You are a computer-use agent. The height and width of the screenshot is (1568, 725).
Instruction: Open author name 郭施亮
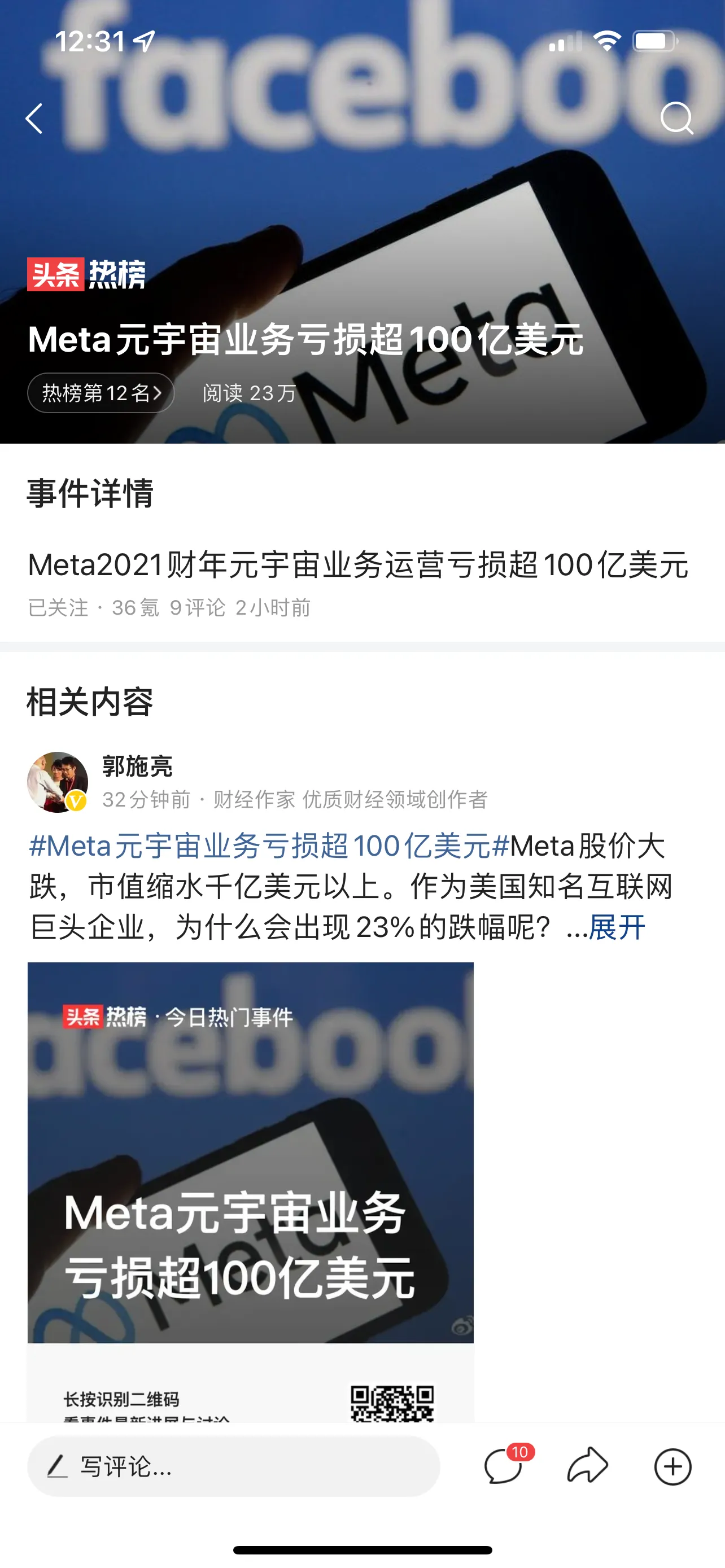(x=138, y=767)
